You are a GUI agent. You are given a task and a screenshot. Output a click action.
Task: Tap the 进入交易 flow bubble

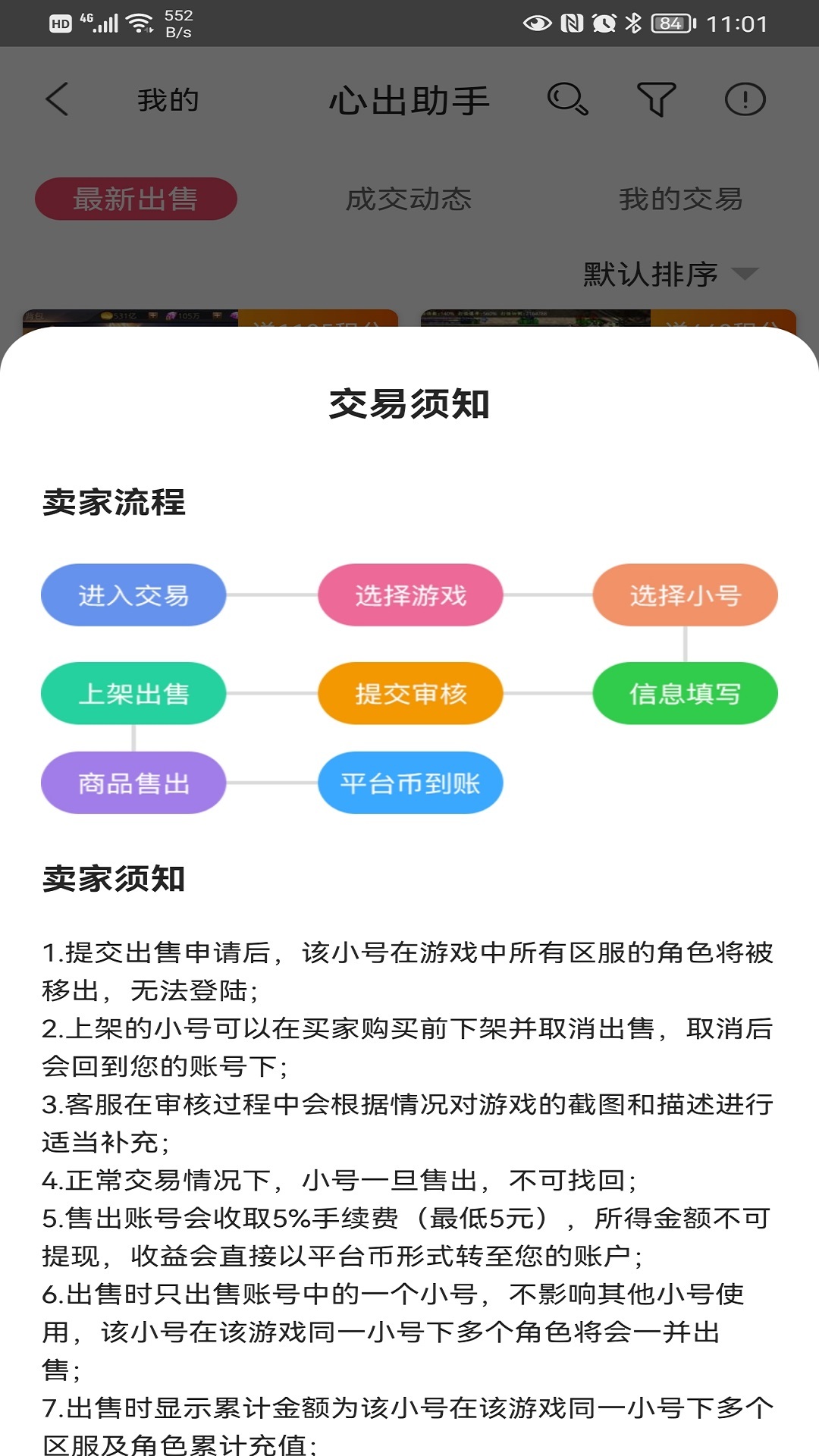[x=133, y=596]
